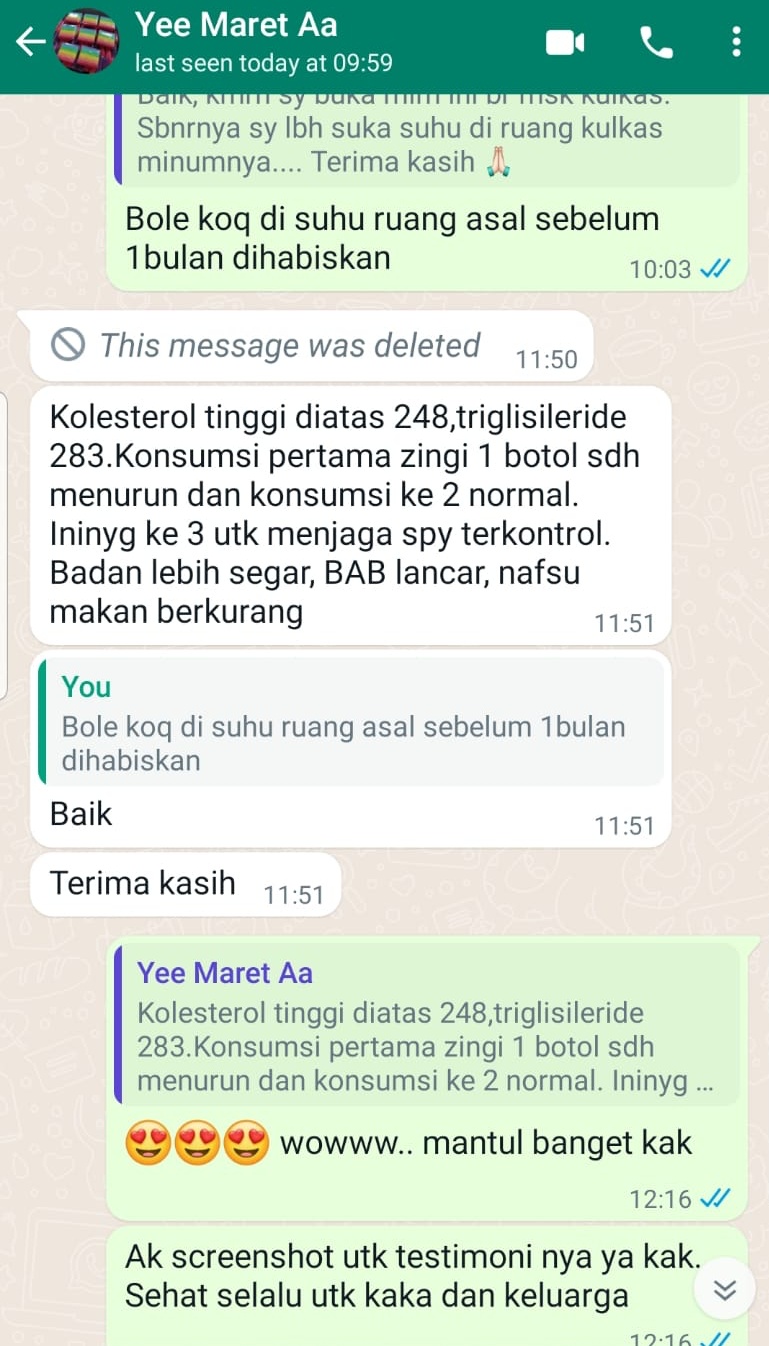The image size is (769, 1346).
Task: Start a video call
Action: tap(565, 42)
